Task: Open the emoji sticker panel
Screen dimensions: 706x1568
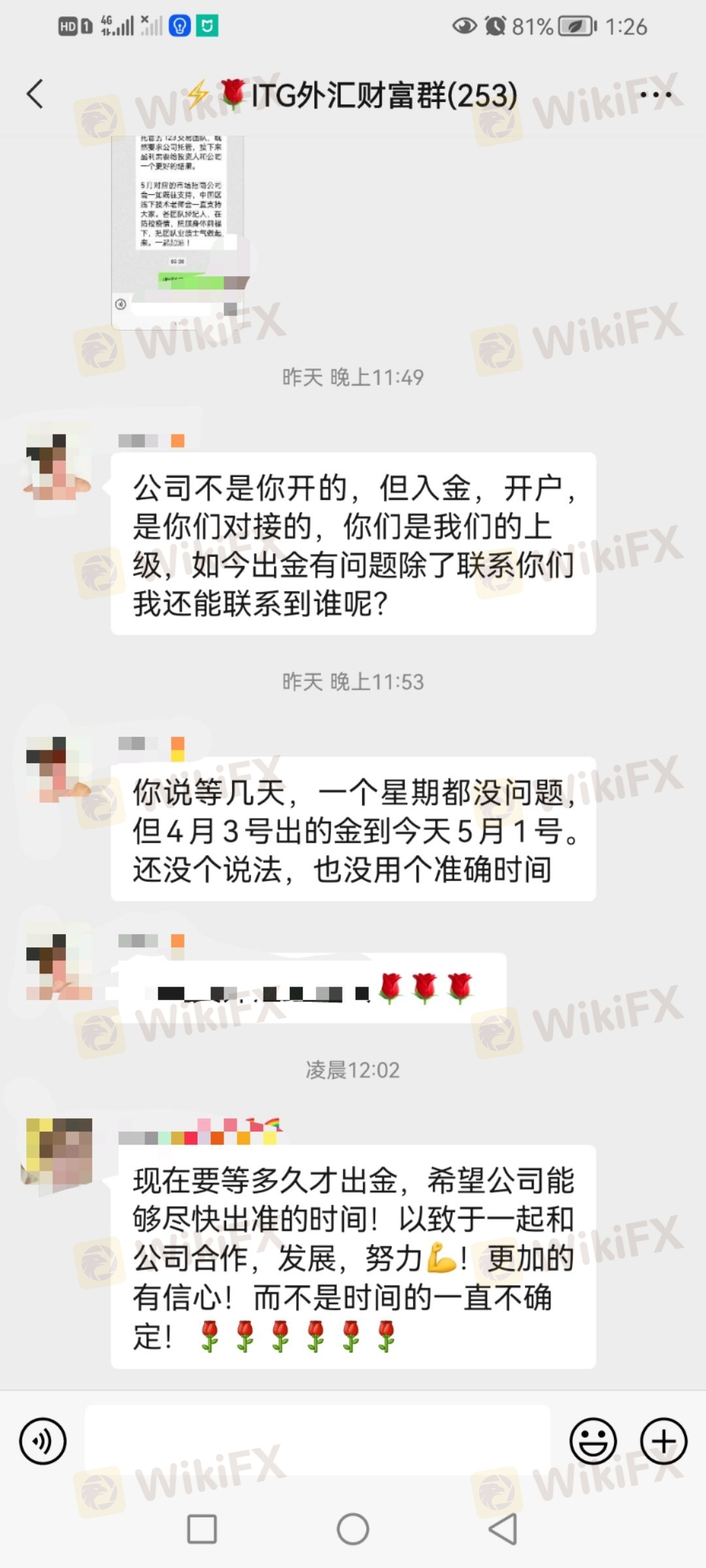Action: 593,1441
